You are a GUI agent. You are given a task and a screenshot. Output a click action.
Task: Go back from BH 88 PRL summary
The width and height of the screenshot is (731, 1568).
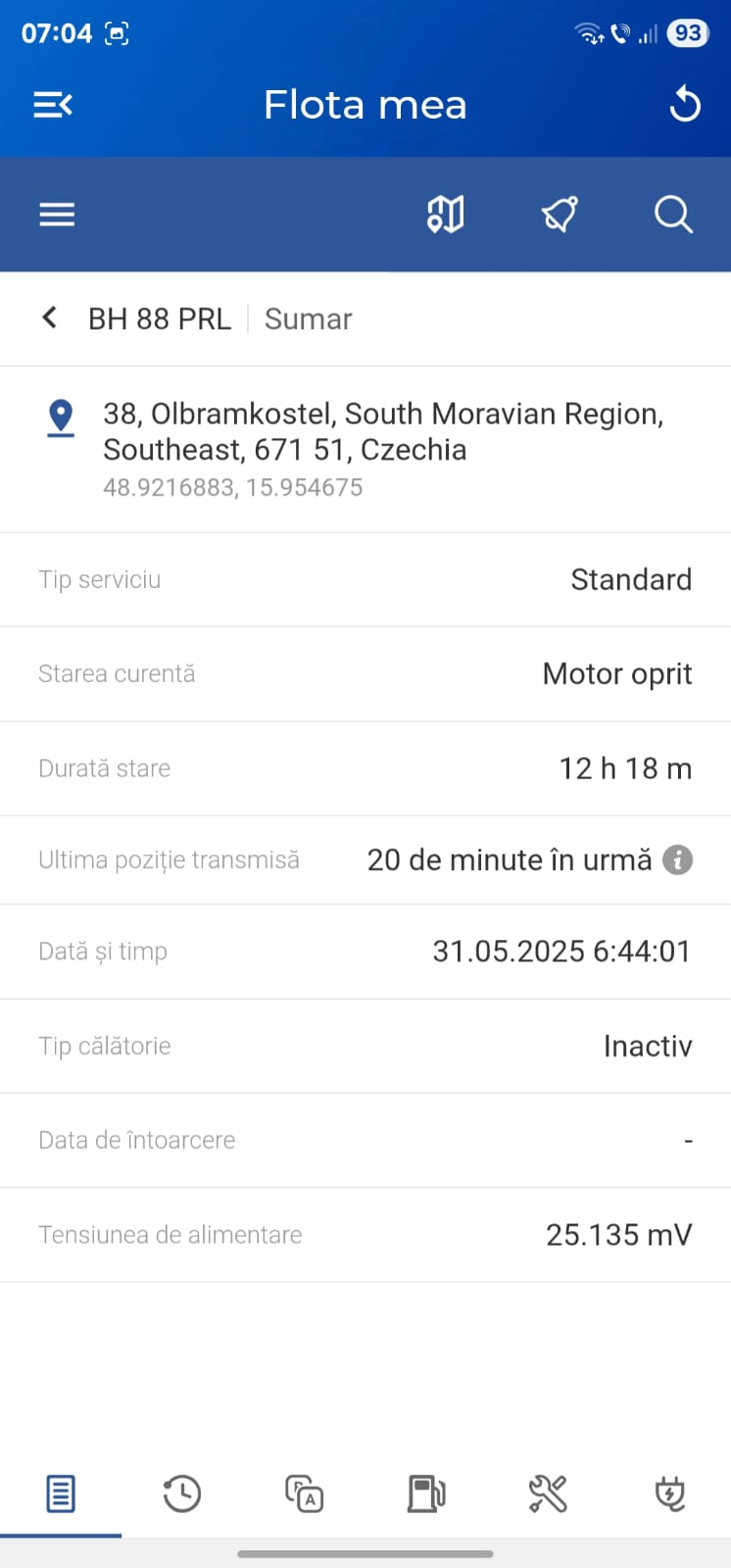(50, 318)
